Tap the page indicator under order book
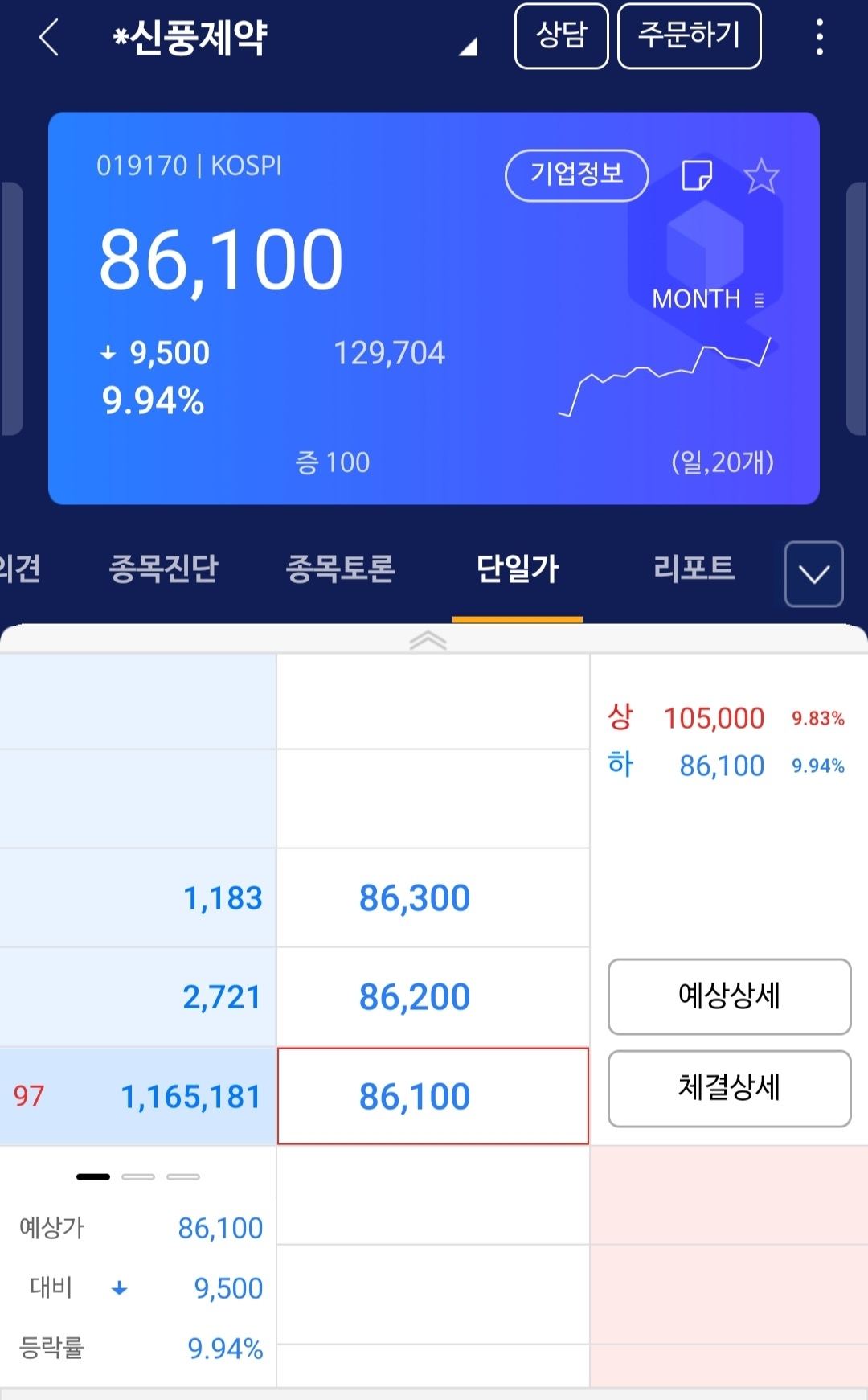 click(138, 1176)
